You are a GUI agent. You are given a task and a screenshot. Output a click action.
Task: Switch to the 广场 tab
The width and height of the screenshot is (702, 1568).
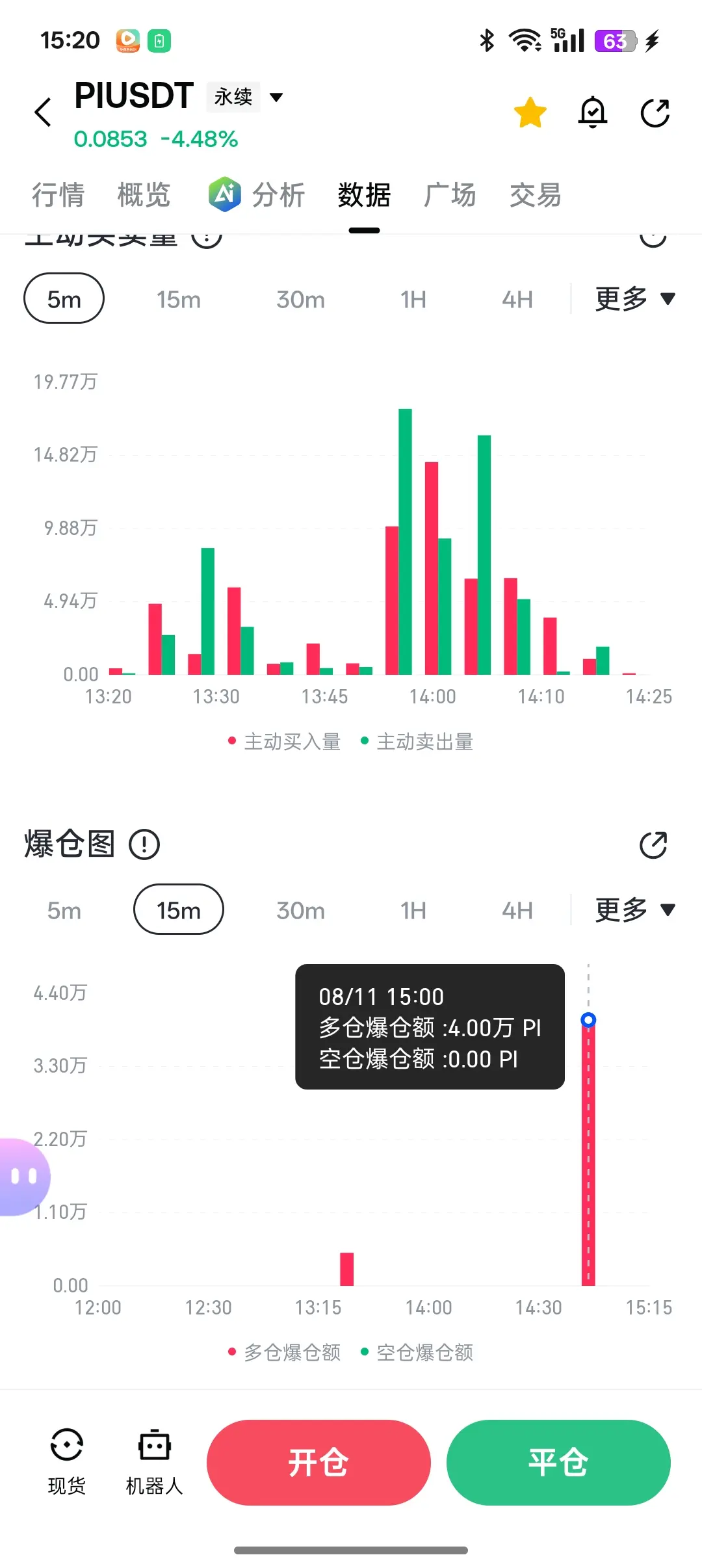(x=450, y=195)
